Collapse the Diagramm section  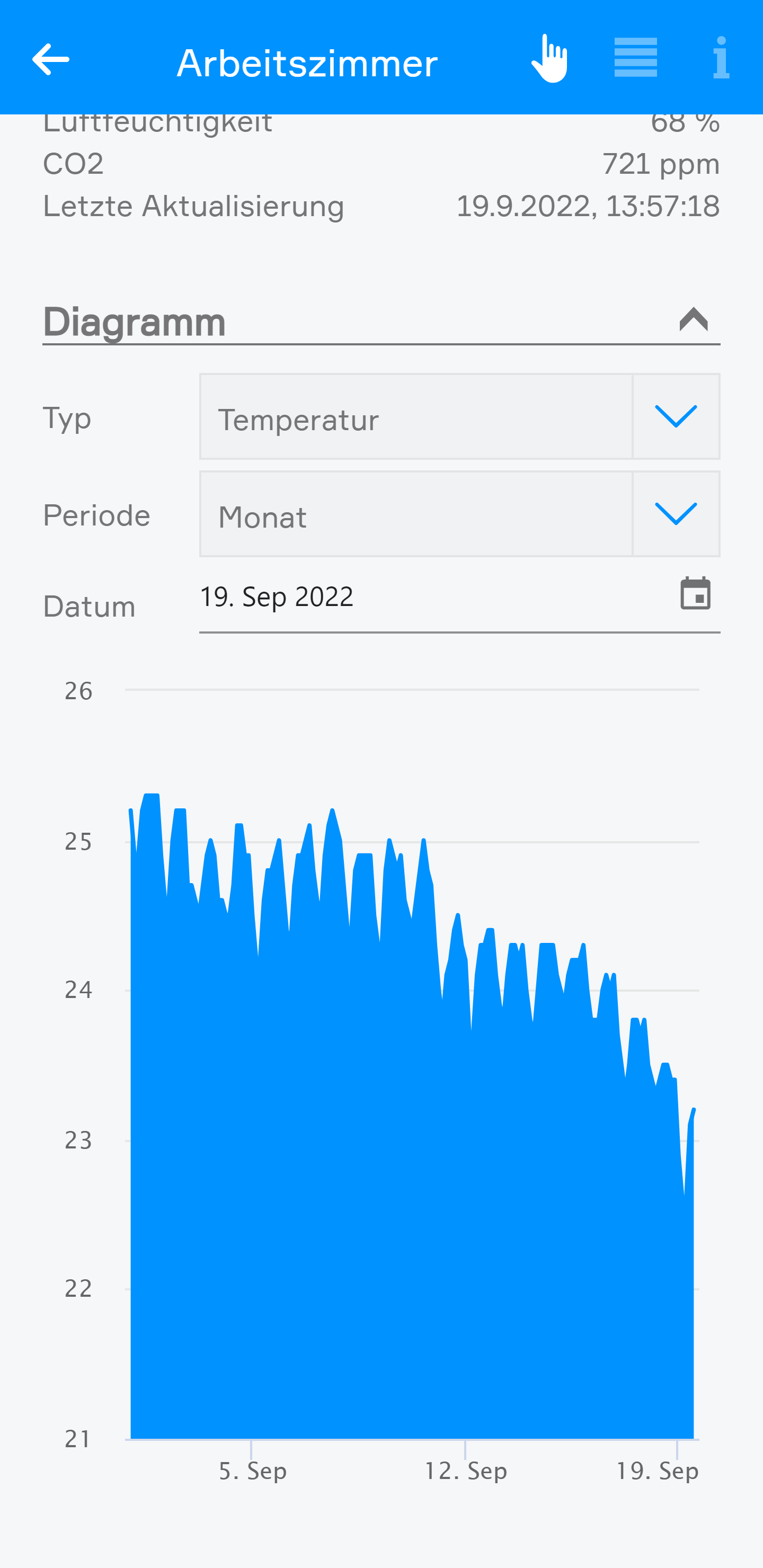[x=693, y=319]
